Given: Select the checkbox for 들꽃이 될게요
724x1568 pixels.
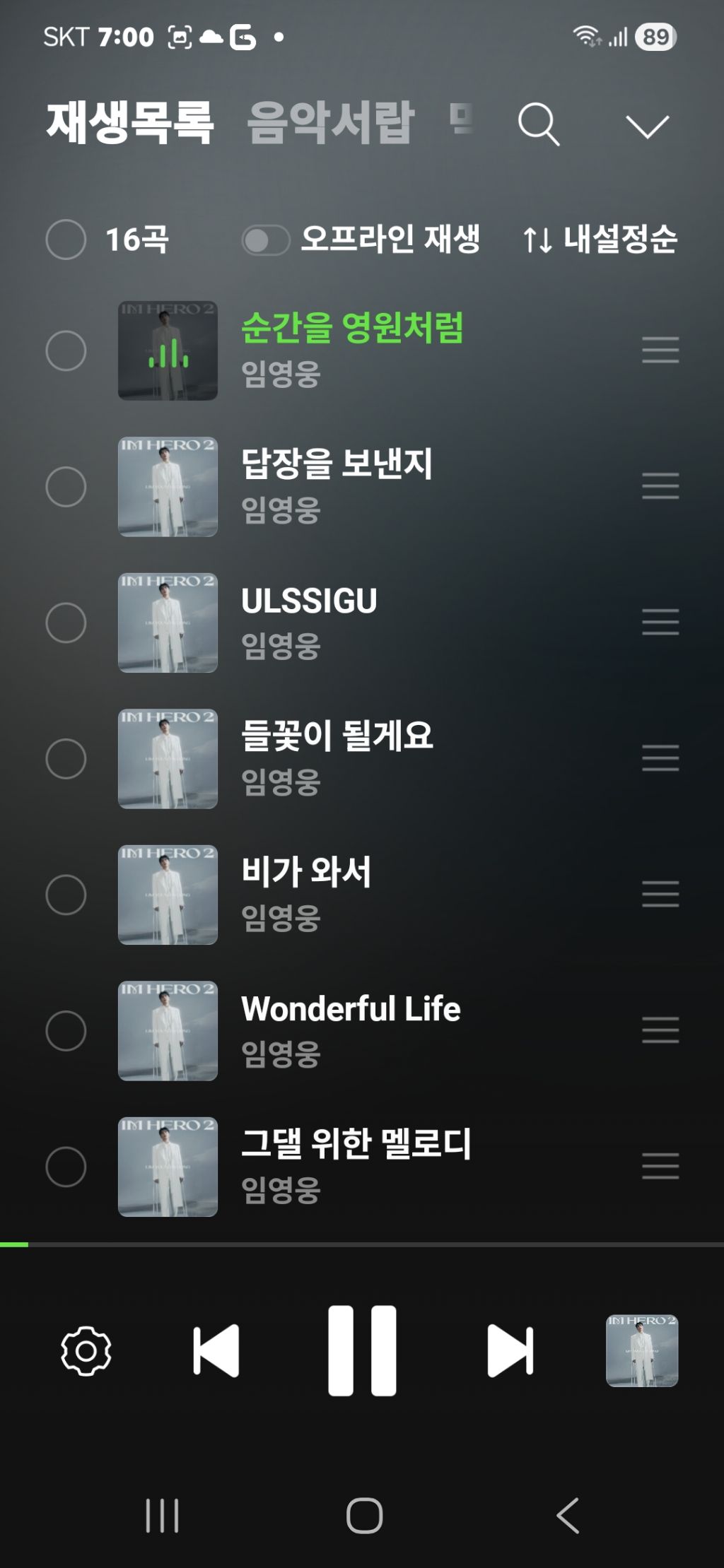Looking at the screenshot, I should click(66, 759).
